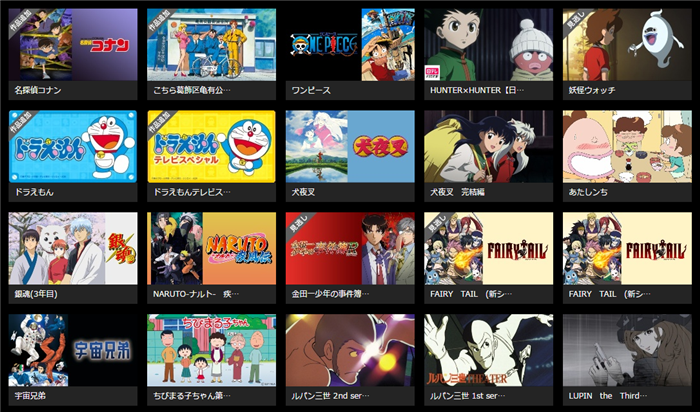Open the こちら葛飾区亀有公園前派出所 tile

point(211,45)
